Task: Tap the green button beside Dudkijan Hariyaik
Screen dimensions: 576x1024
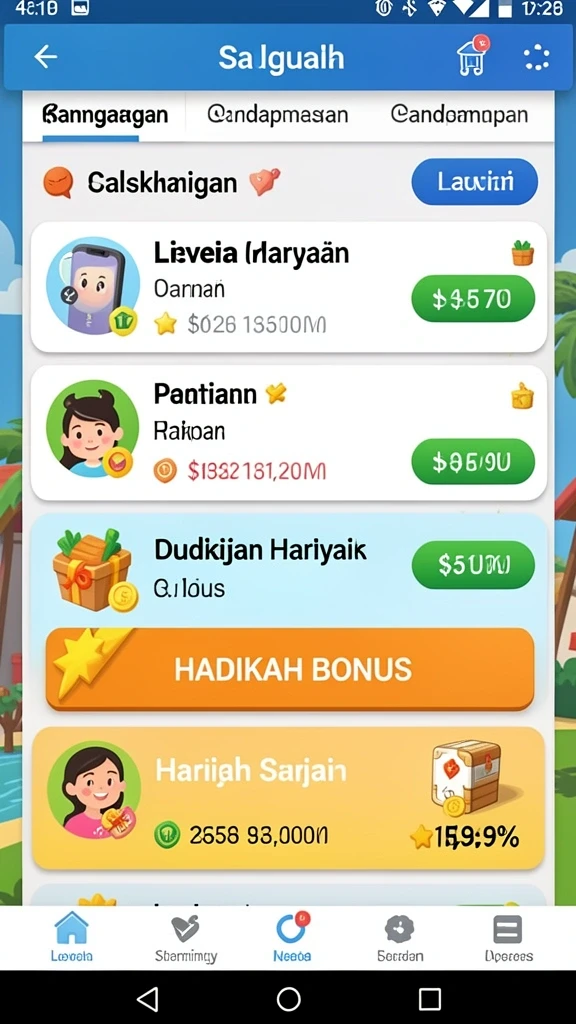Action: coord(473,564)
